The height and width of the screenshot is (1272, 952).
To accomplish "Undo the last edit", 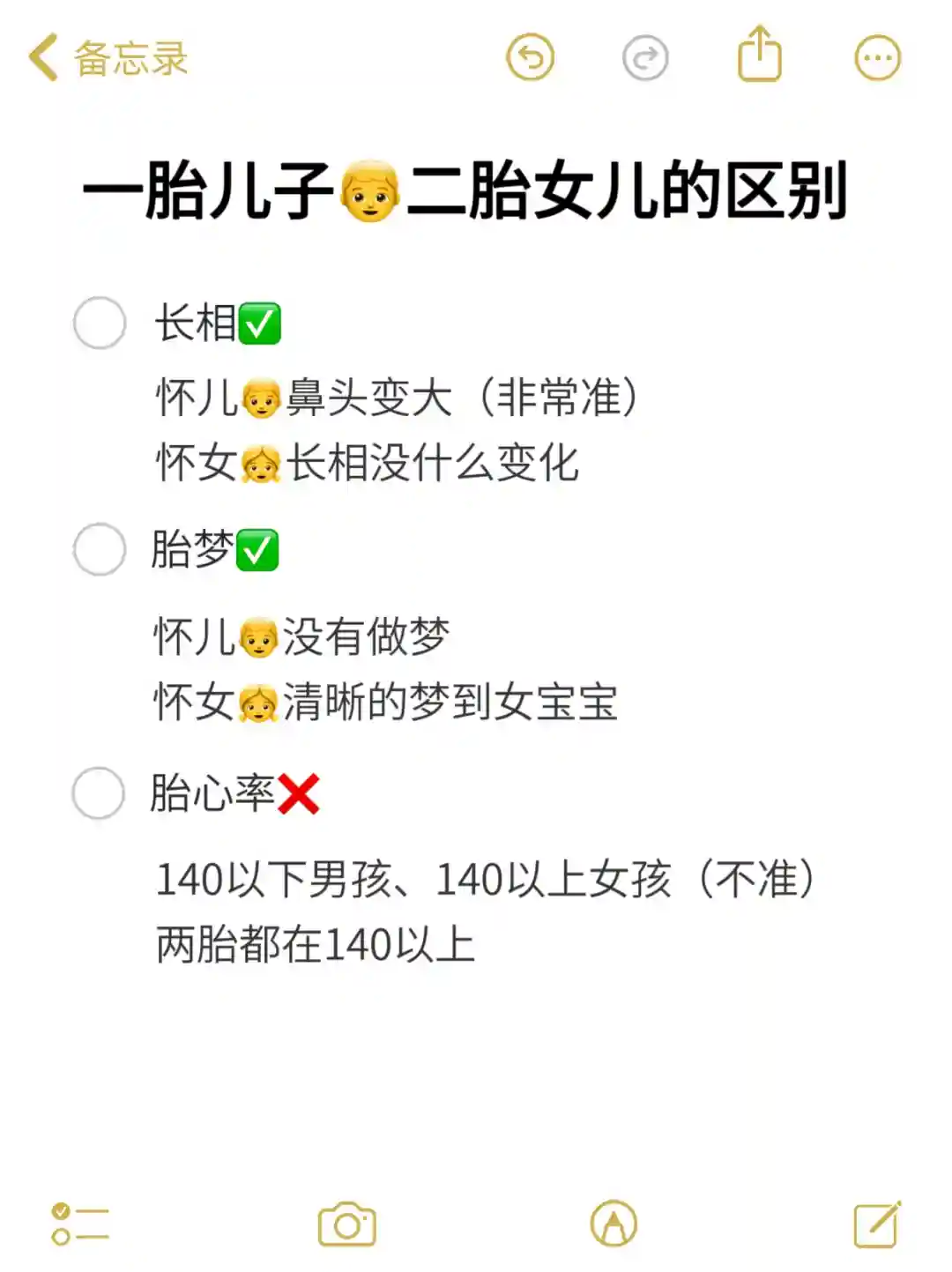I will (530, 58).
